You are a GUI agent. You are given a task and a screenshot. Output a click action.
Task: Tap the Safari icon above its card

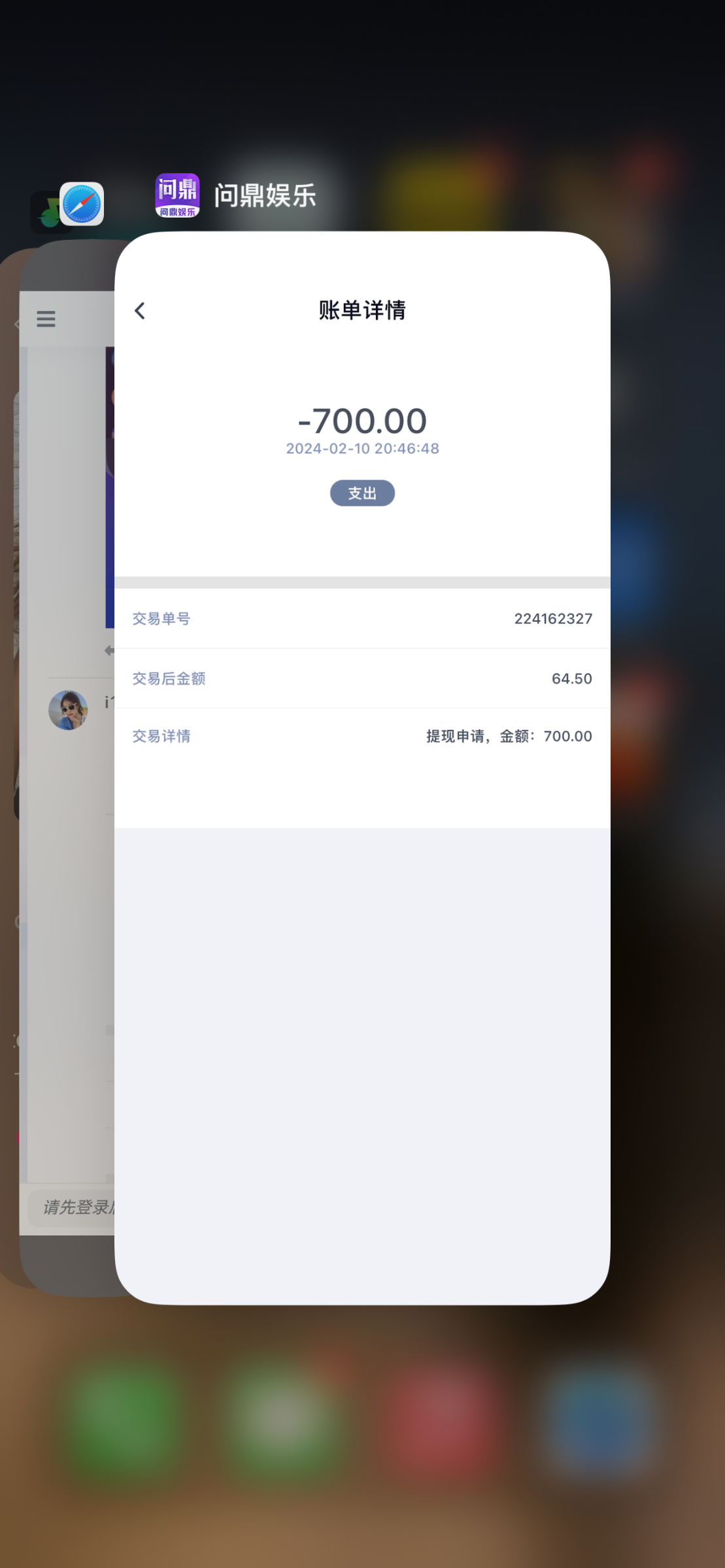pos(82,204)
